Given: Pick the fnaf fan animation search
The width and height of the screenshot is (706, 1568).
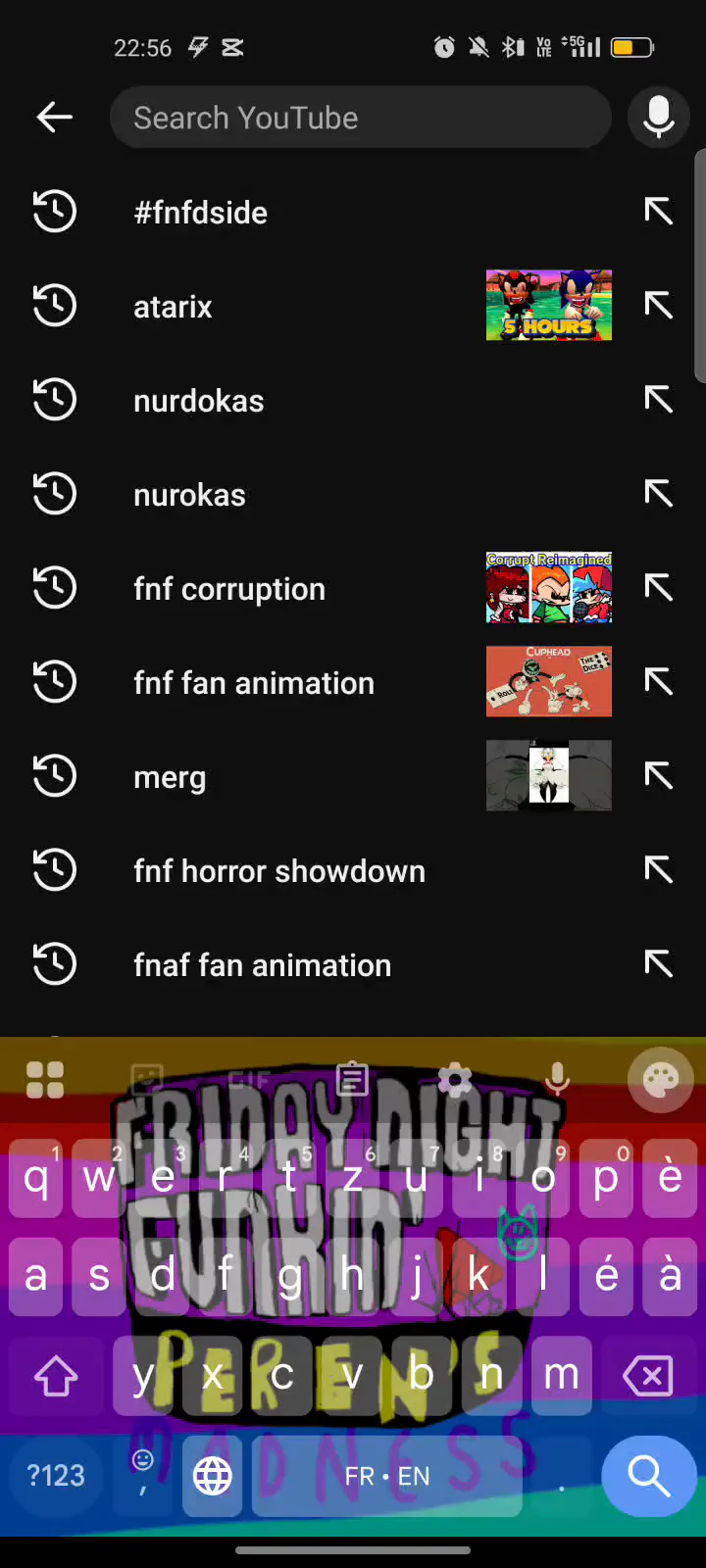Looking at the screenshot, I should click(263, 965).
